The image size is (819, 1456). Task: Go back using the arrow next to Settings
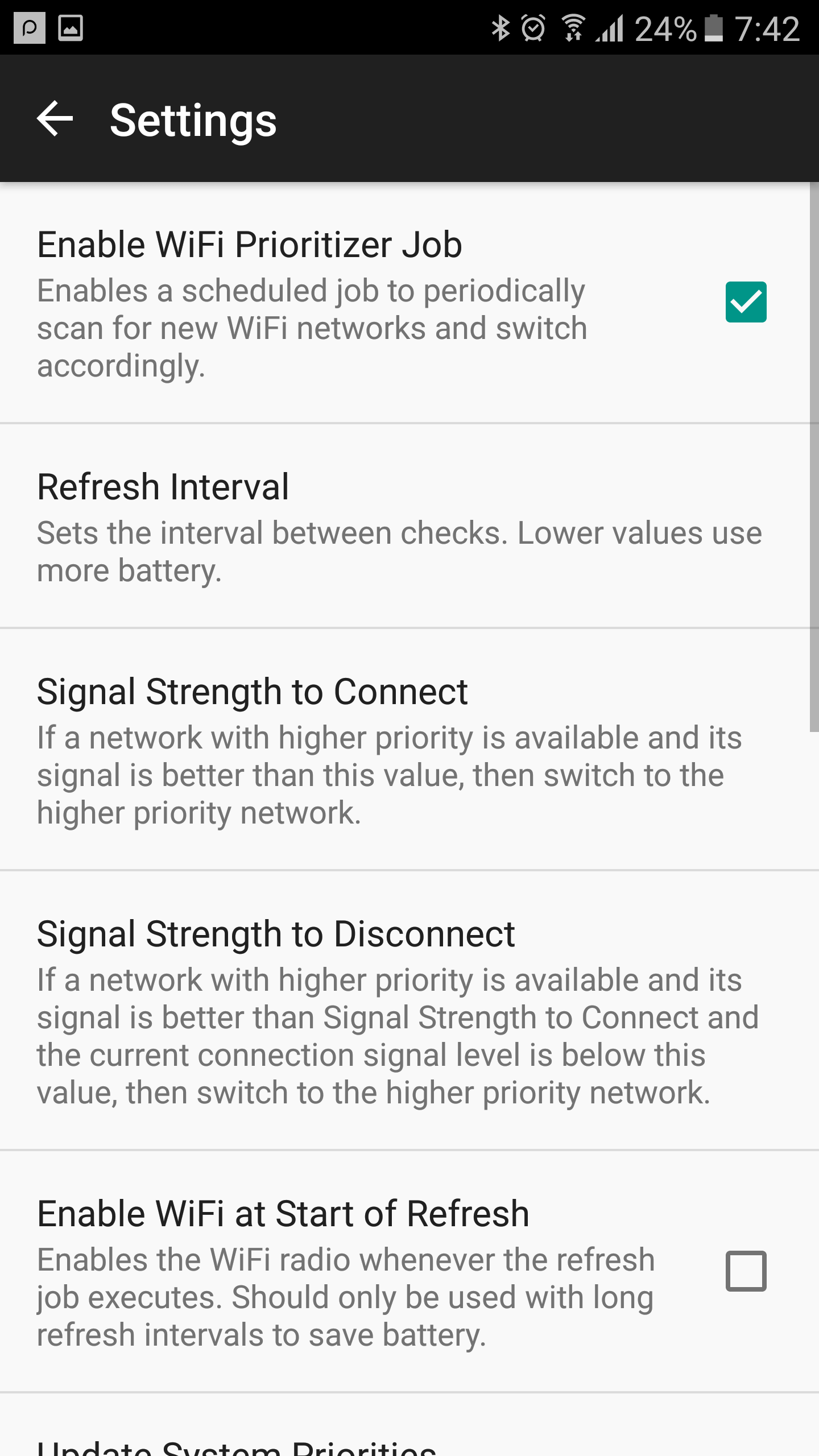click(55, 119)
